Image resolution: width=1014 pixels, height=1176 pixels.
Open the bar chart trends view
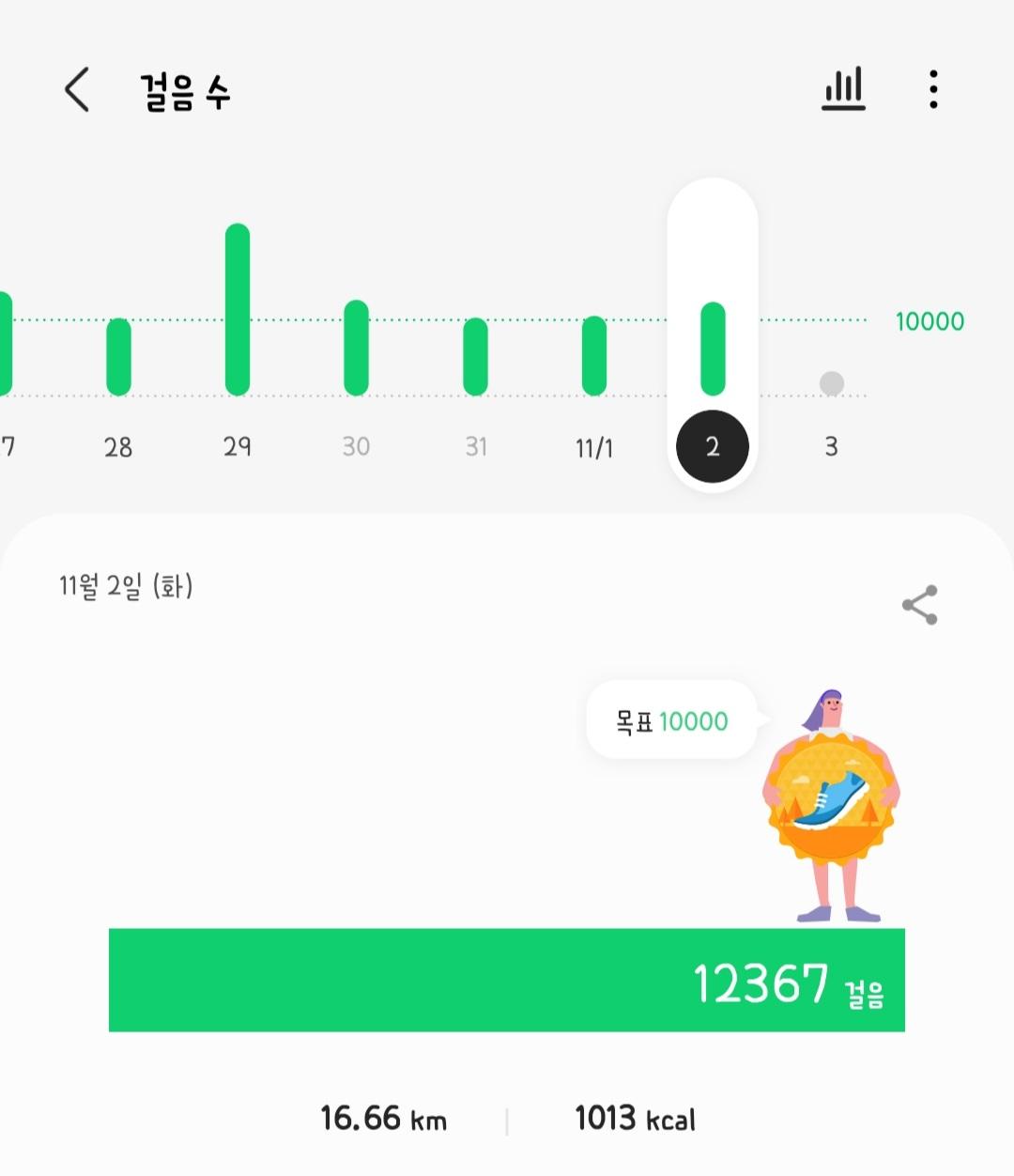coord(843,90)
